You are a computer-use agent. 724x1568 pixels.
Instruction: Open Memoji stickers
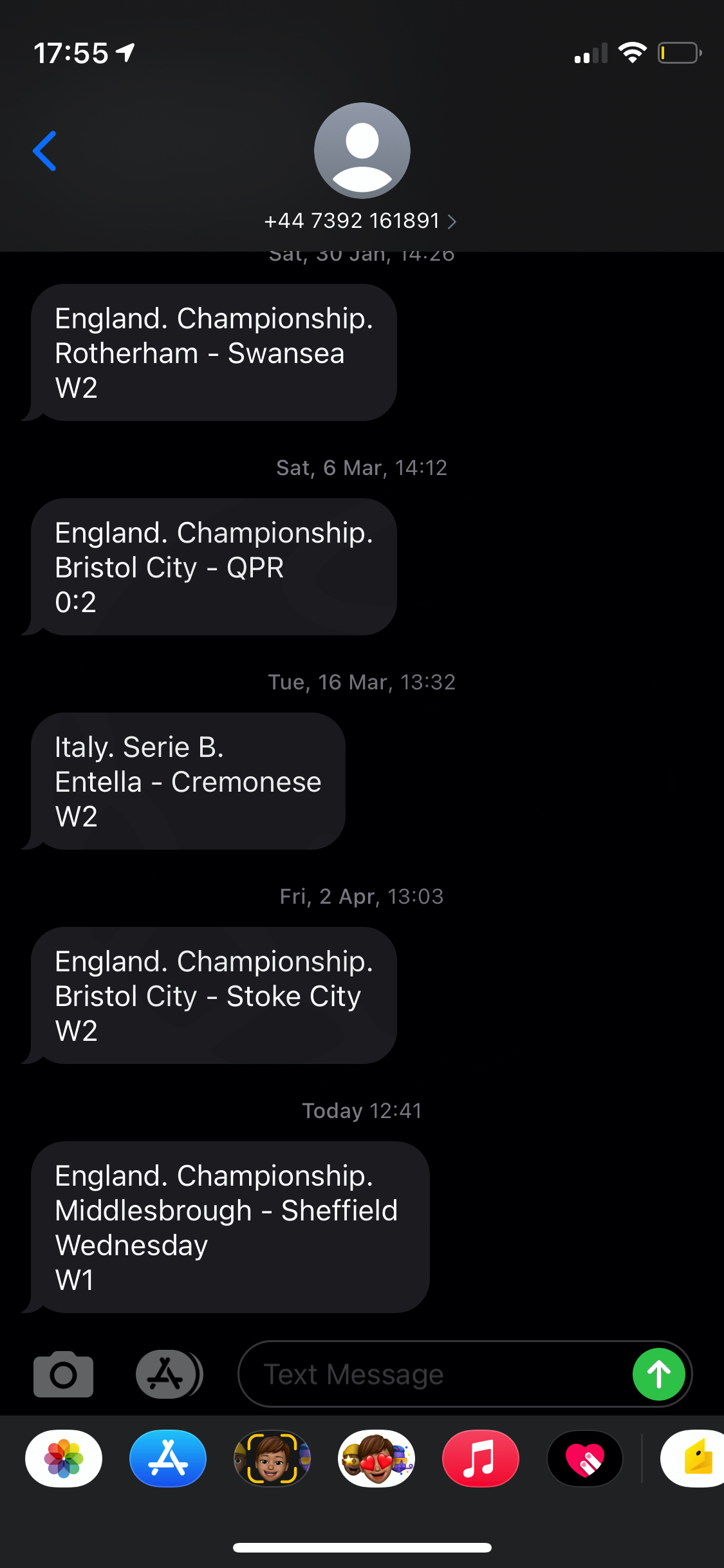pos(376,1459)
